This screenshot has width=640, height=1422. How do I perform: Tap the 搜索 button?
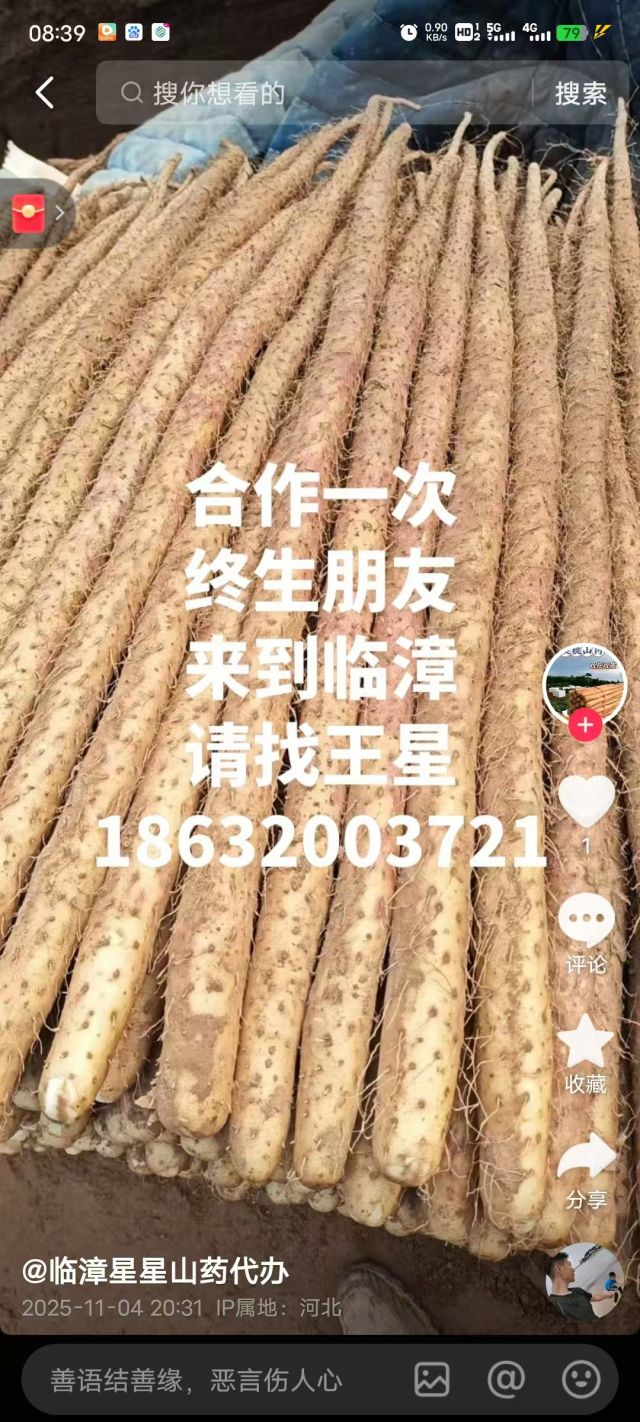(581, 93)
